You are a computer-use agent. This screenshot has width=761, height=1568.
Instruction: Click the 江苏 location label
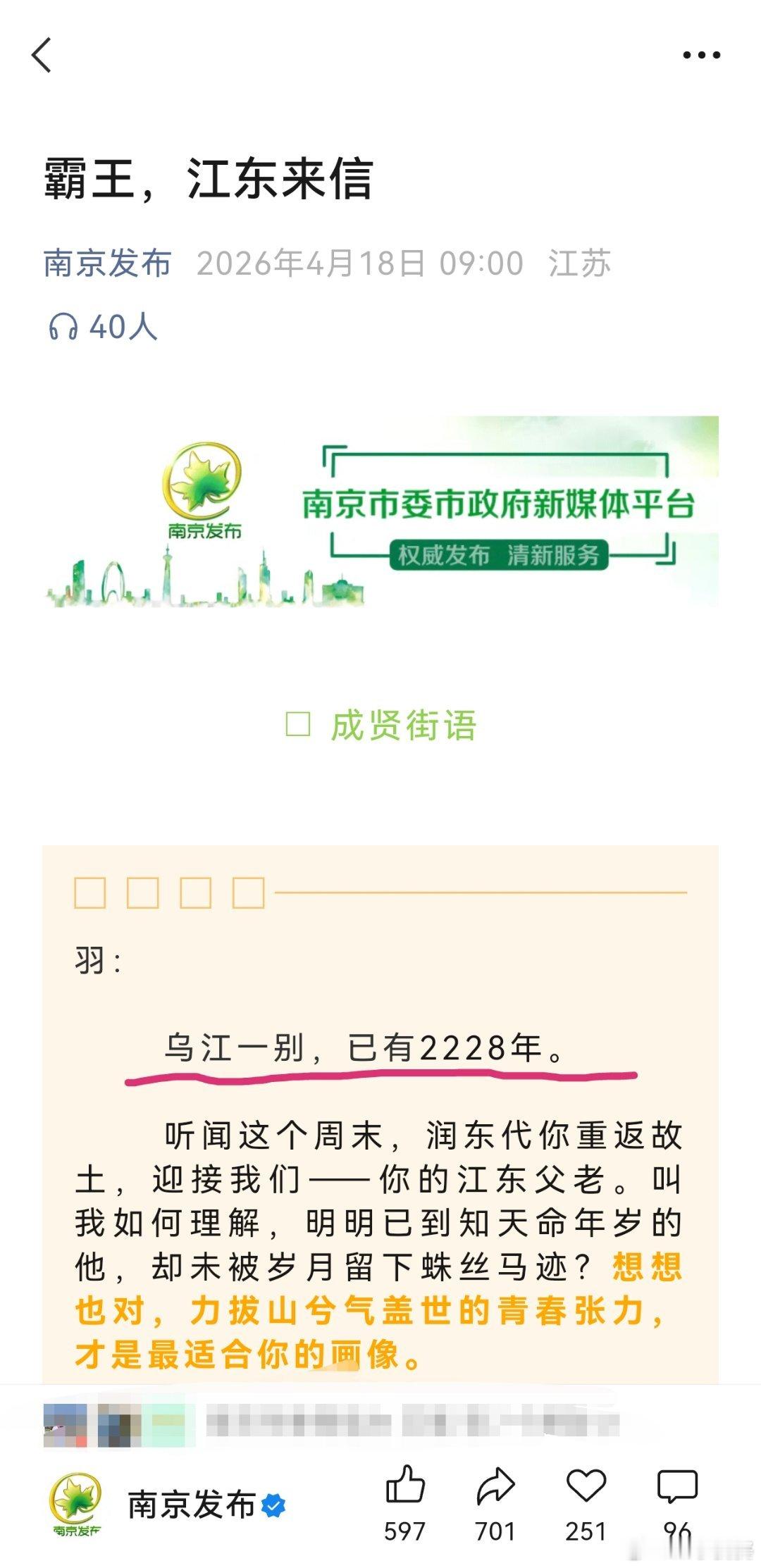581,262
